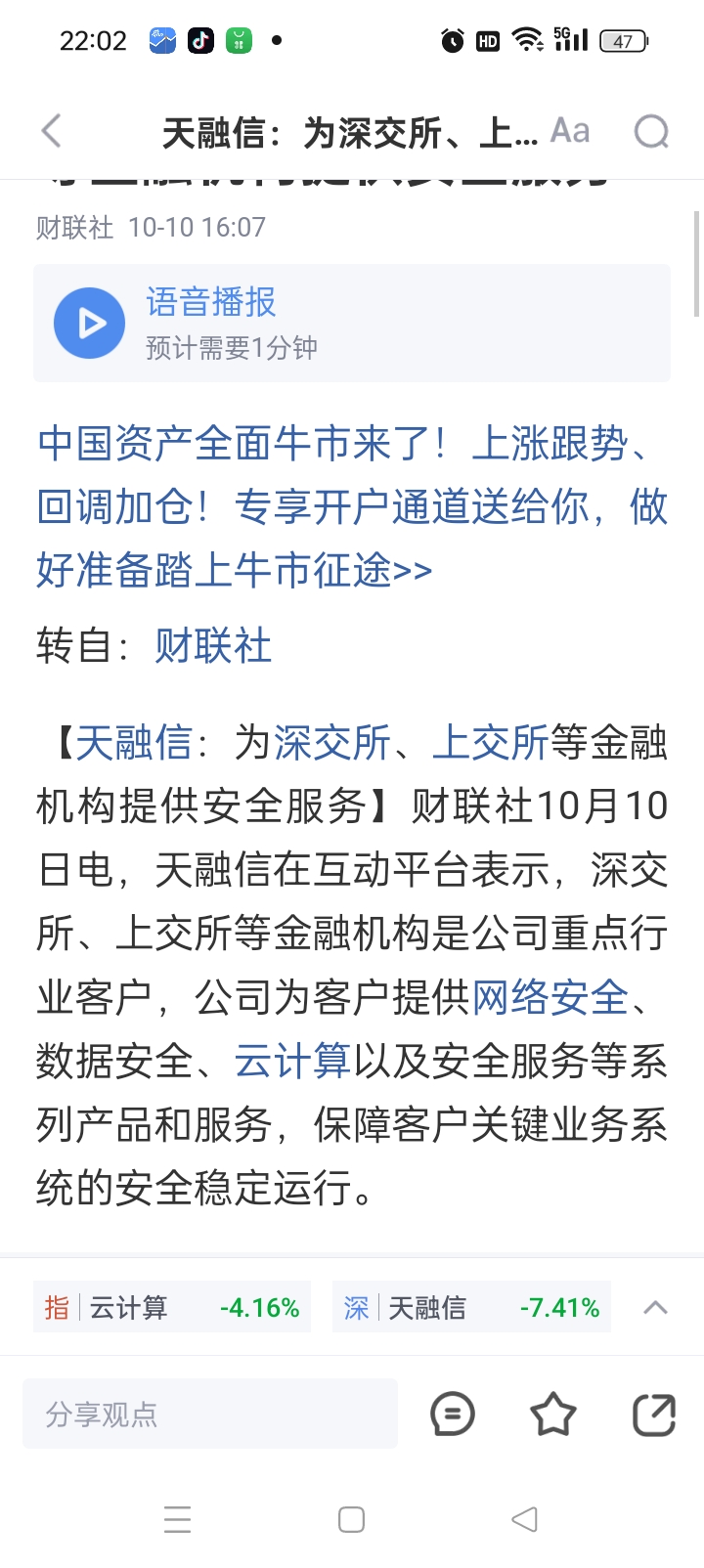Open the 上交所 link in article
The height and width of the screenshot is (1568, 704).
point(491,743)
